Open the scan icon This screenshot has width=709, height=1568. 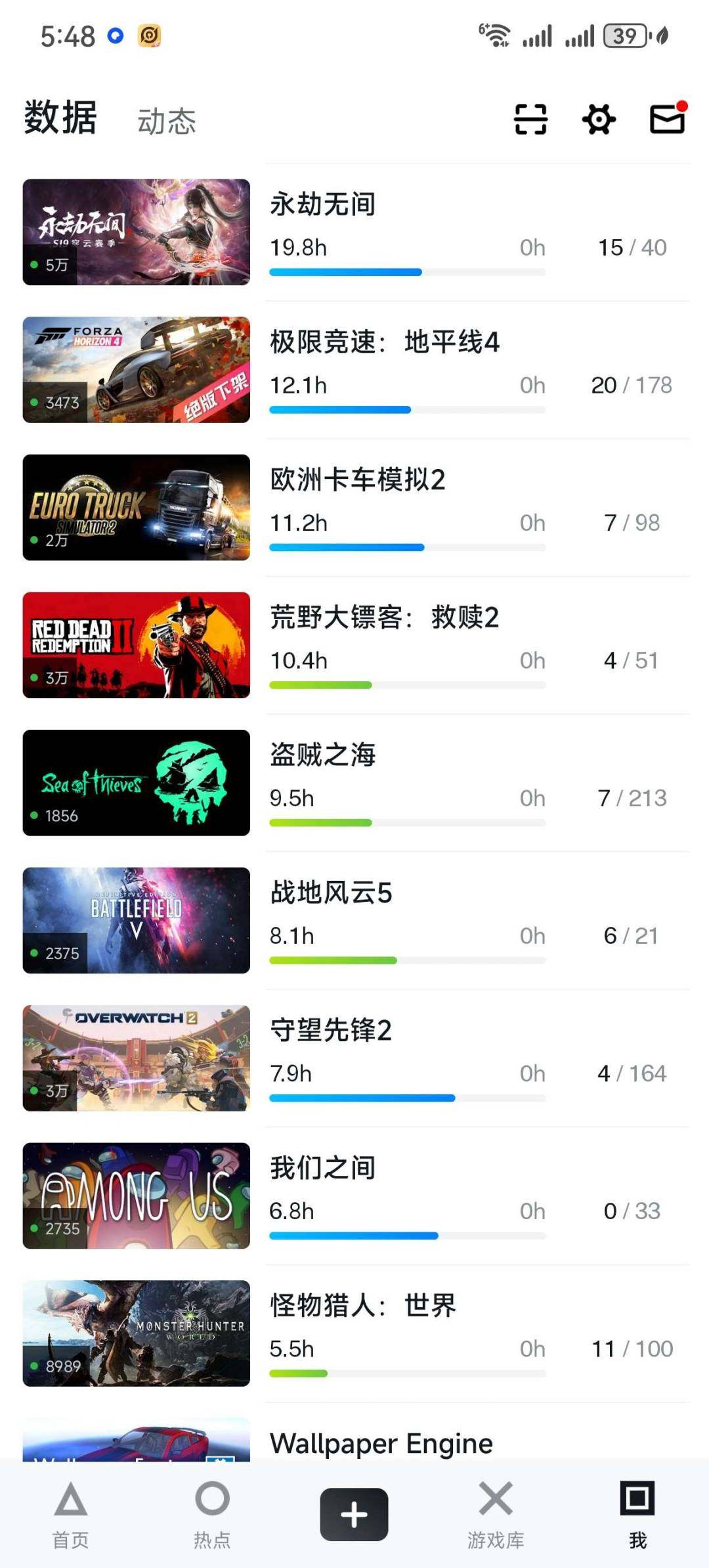[x=530, y=120]
